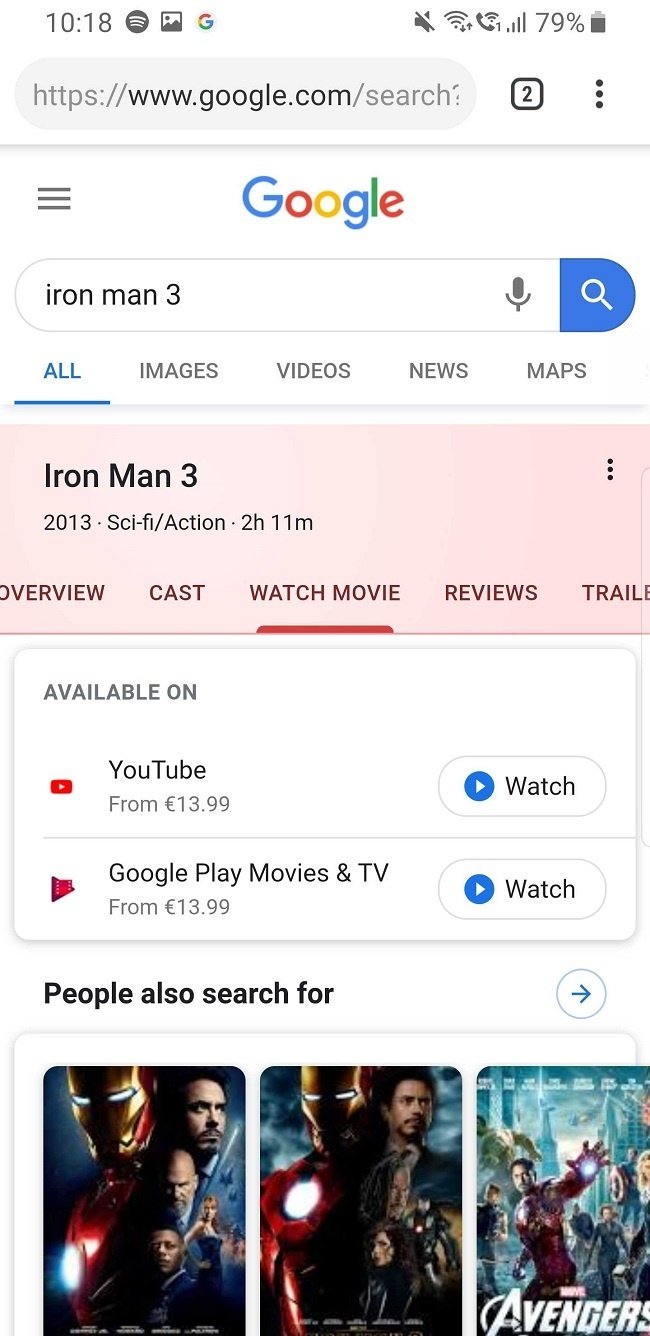650x1336 pixels.
Task: Open Chrome's three-dot overflow menu
Action: pyautogui.click(x=598, y=95)
